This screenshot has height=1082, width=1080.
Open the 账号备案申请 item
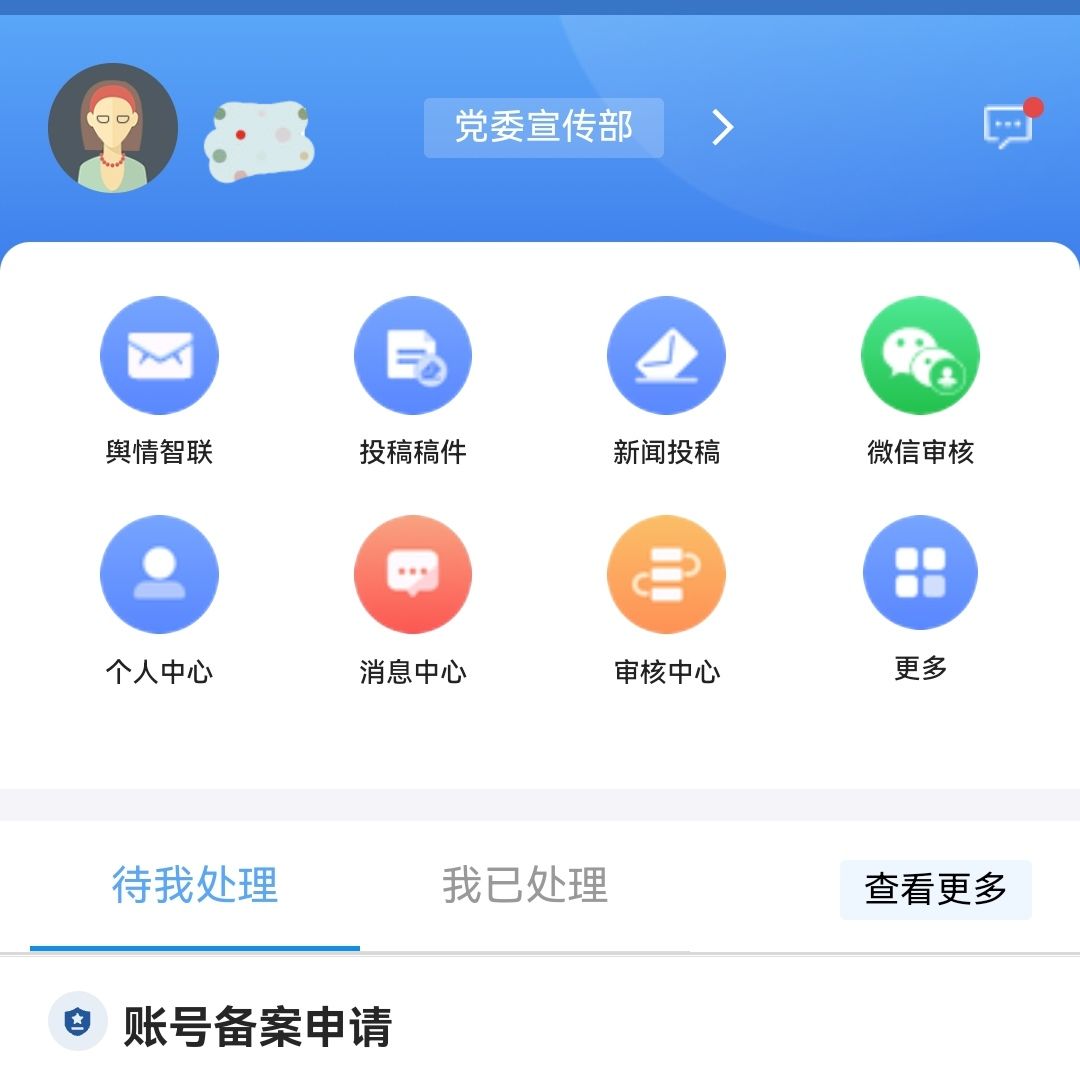click(257, 1027)
